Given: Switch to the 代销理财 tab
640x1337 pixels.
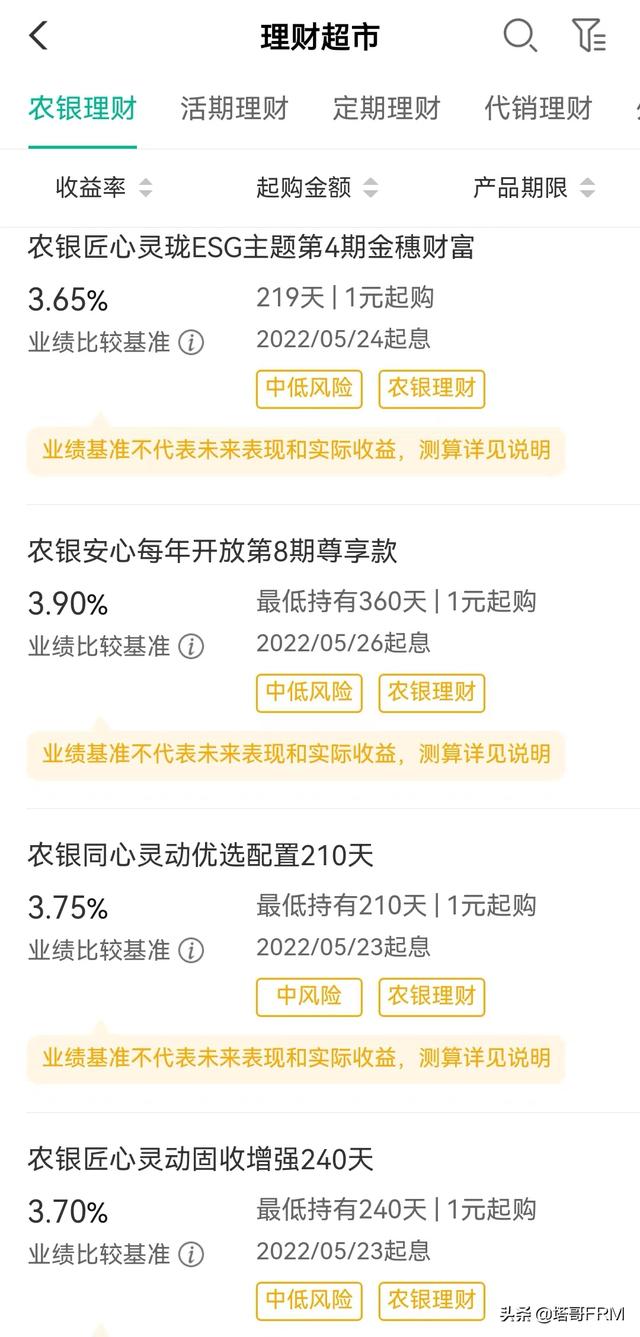Looking at the screenshot, I should tap(538, 108).
